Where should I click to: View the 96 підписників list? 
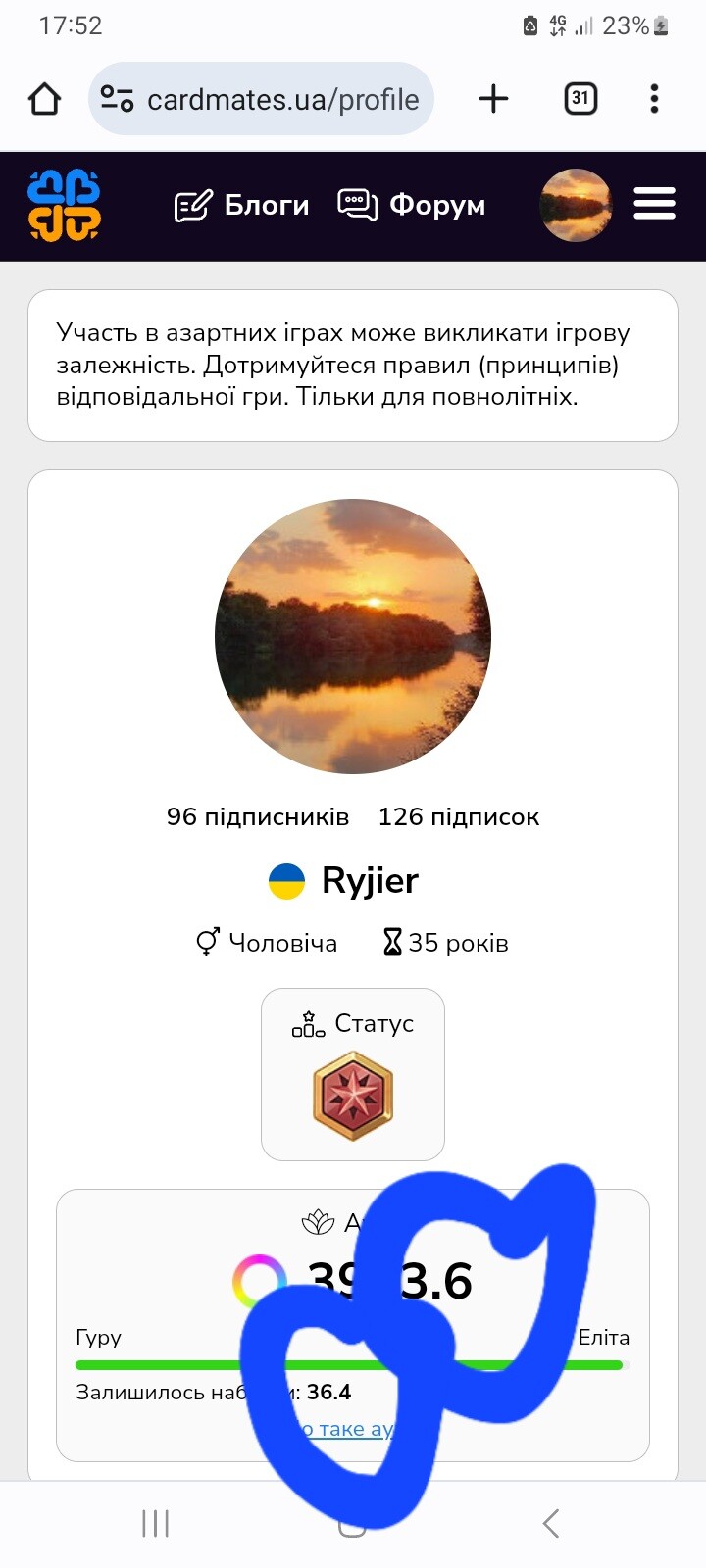258,816
